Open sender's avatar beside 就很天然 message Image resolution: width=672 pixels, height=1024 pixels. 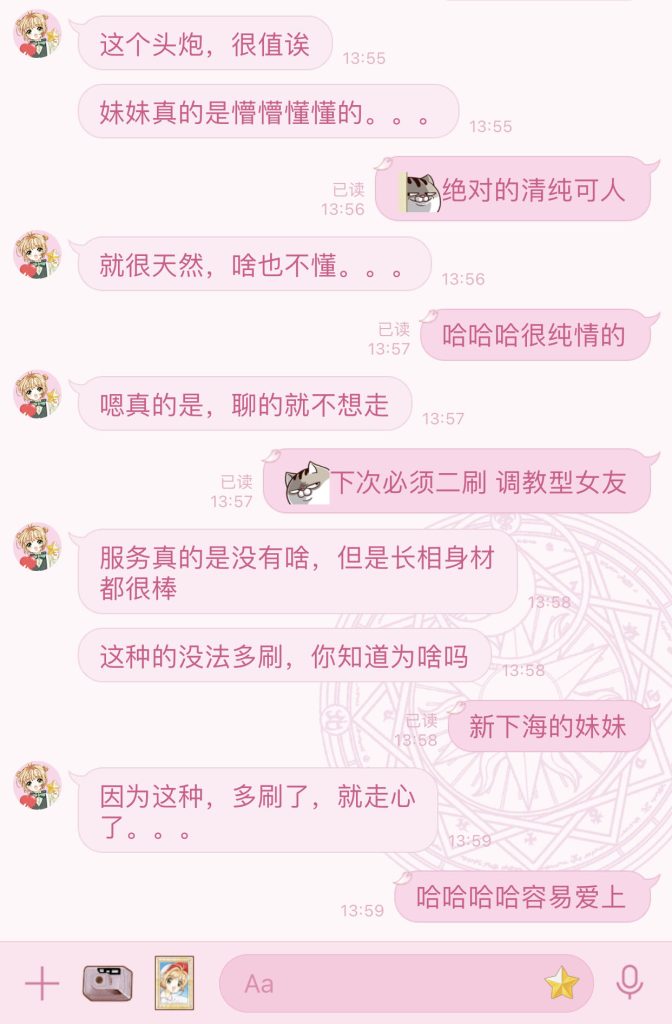click(x=37, y=255)
